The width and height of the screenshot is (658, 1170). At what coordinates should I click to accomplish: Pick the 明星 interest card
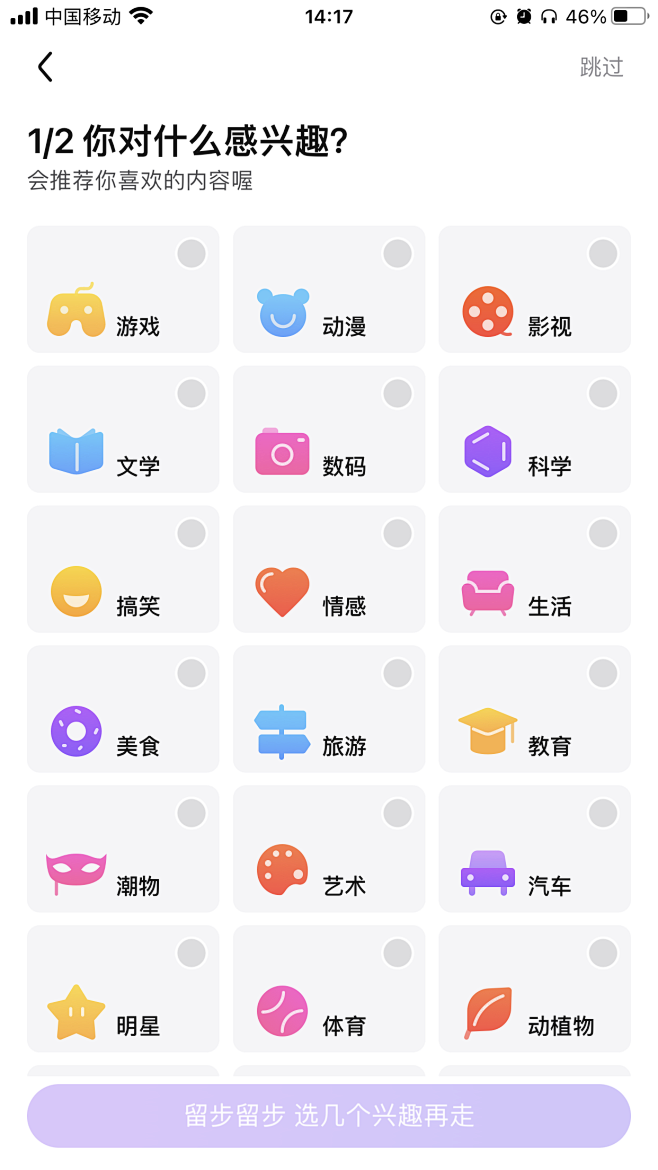point(123,989)
